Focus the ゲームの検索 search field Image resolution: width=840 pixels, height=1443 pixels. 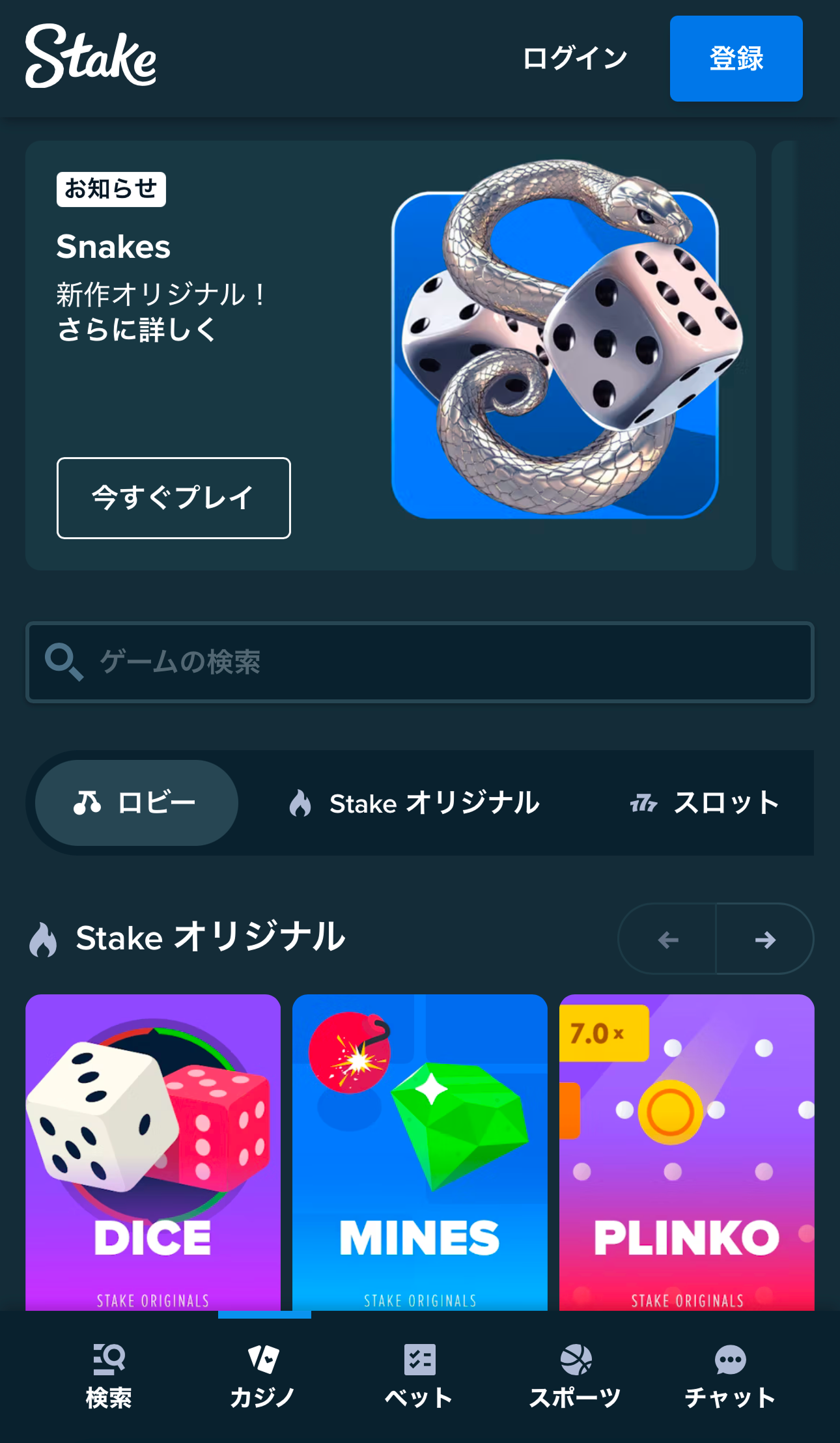420,662
